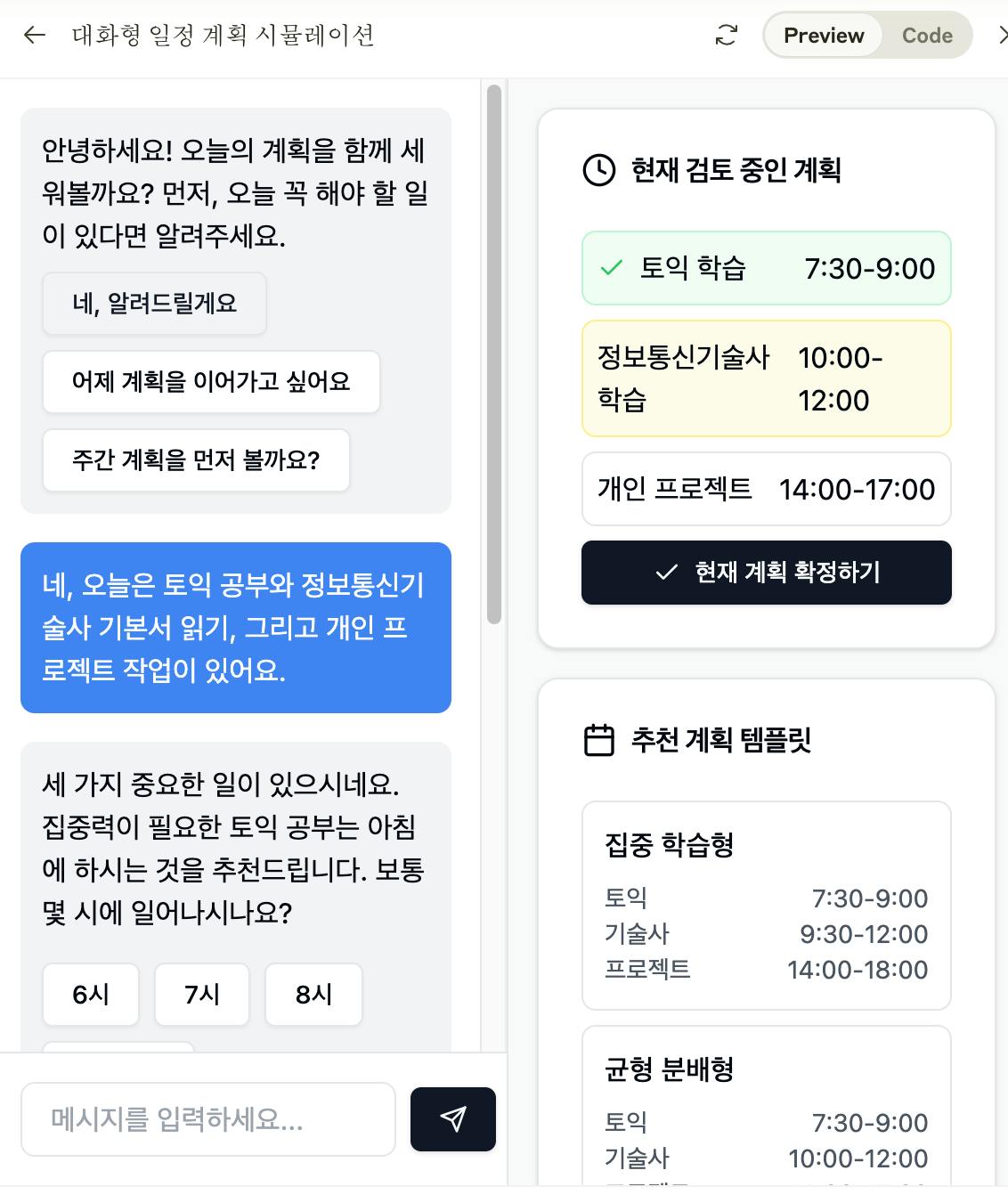Apply the 집중 학습형 template
The image size is (1008, 1195).
pos(766,906)
